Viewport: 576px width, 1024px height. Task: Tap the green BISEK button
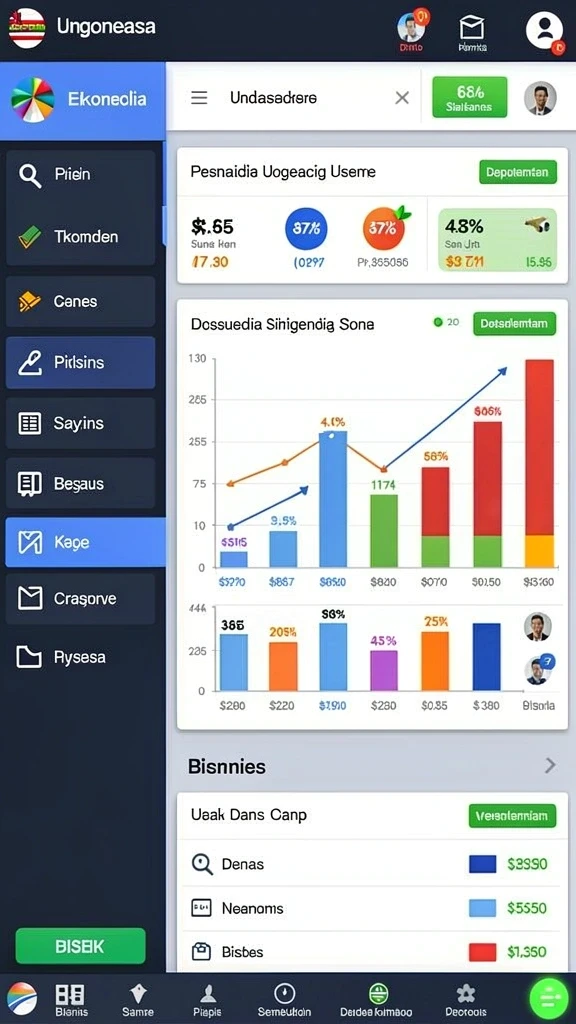80,946
